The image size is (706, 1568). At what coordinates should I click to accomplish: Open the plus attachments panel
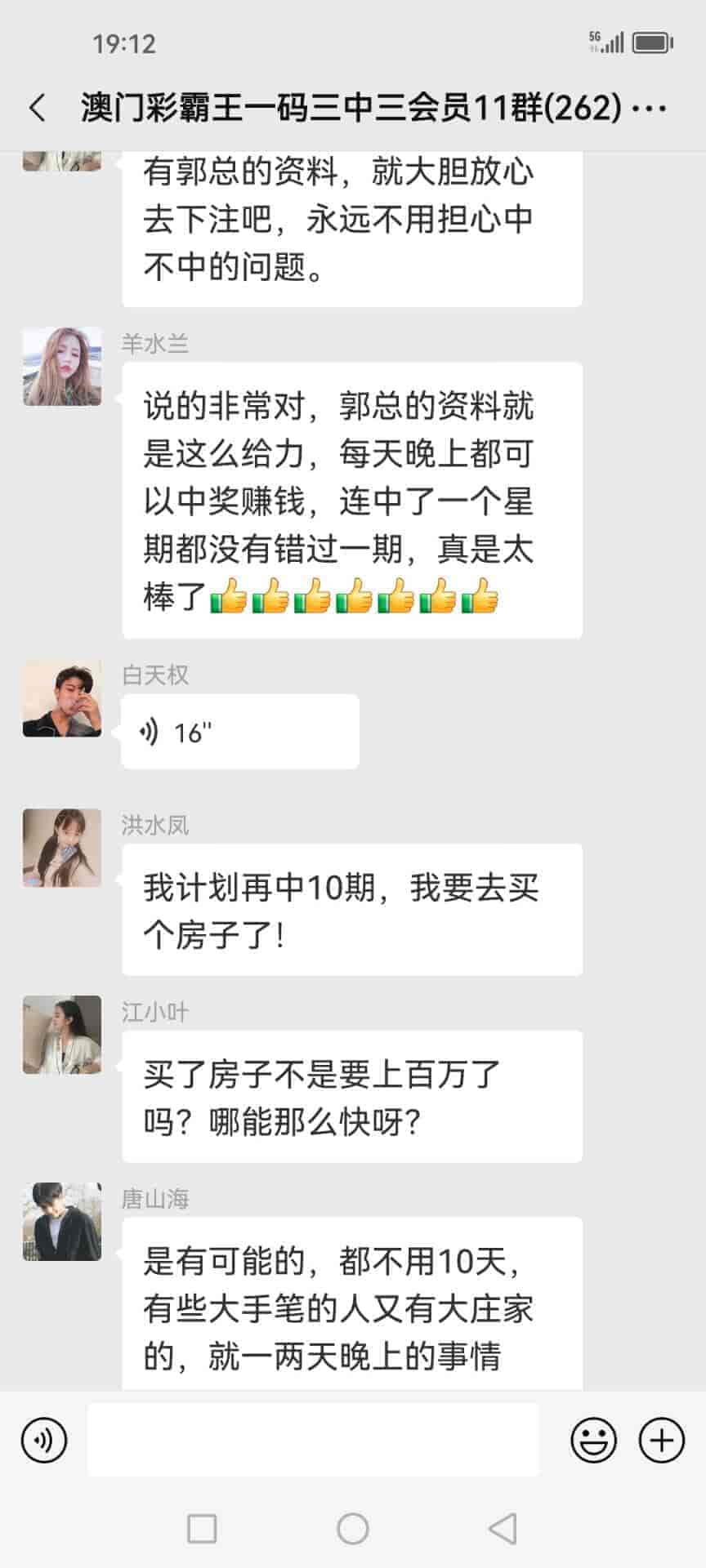click(x=661, y=1440)
